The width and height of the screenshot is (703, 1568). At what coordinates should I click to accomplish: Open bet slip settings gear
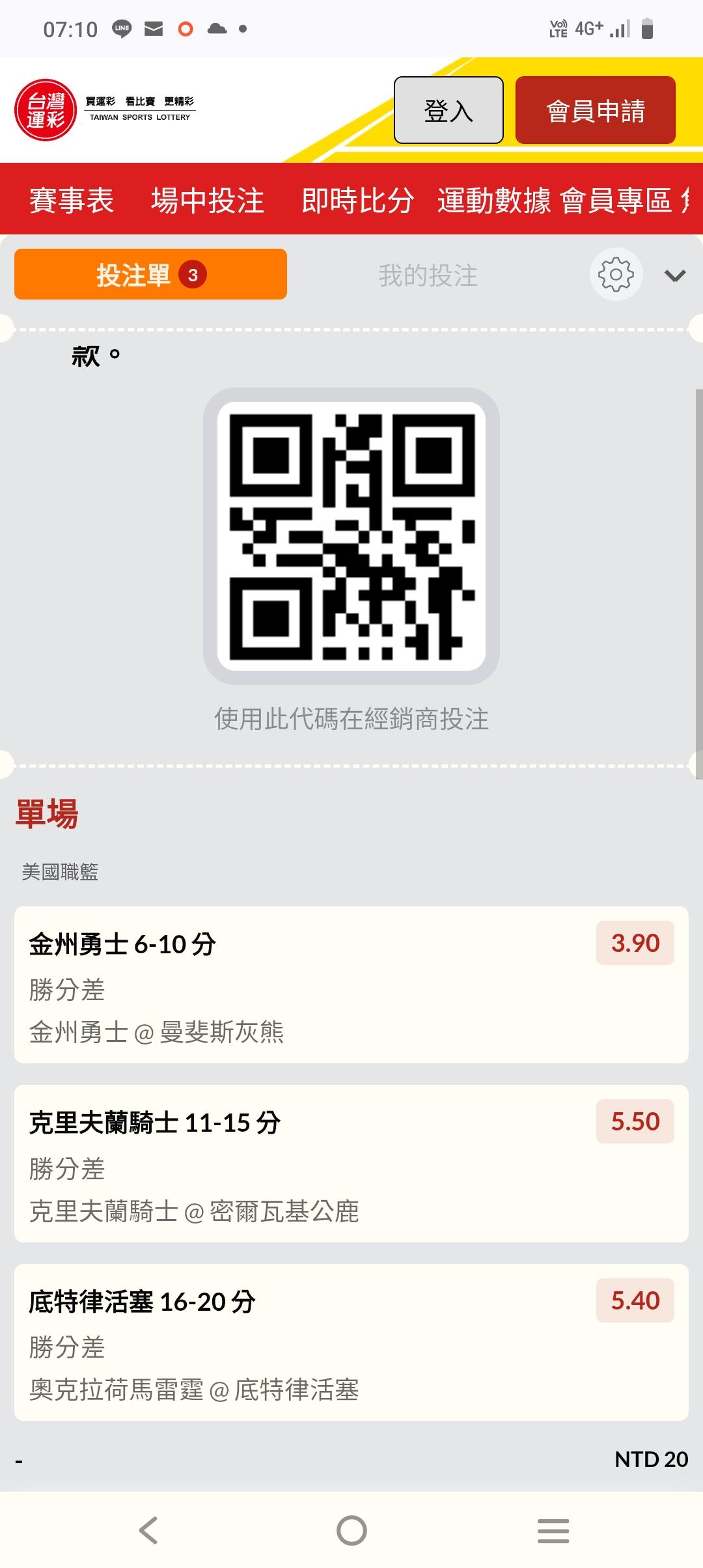click(x=616, y=275)
